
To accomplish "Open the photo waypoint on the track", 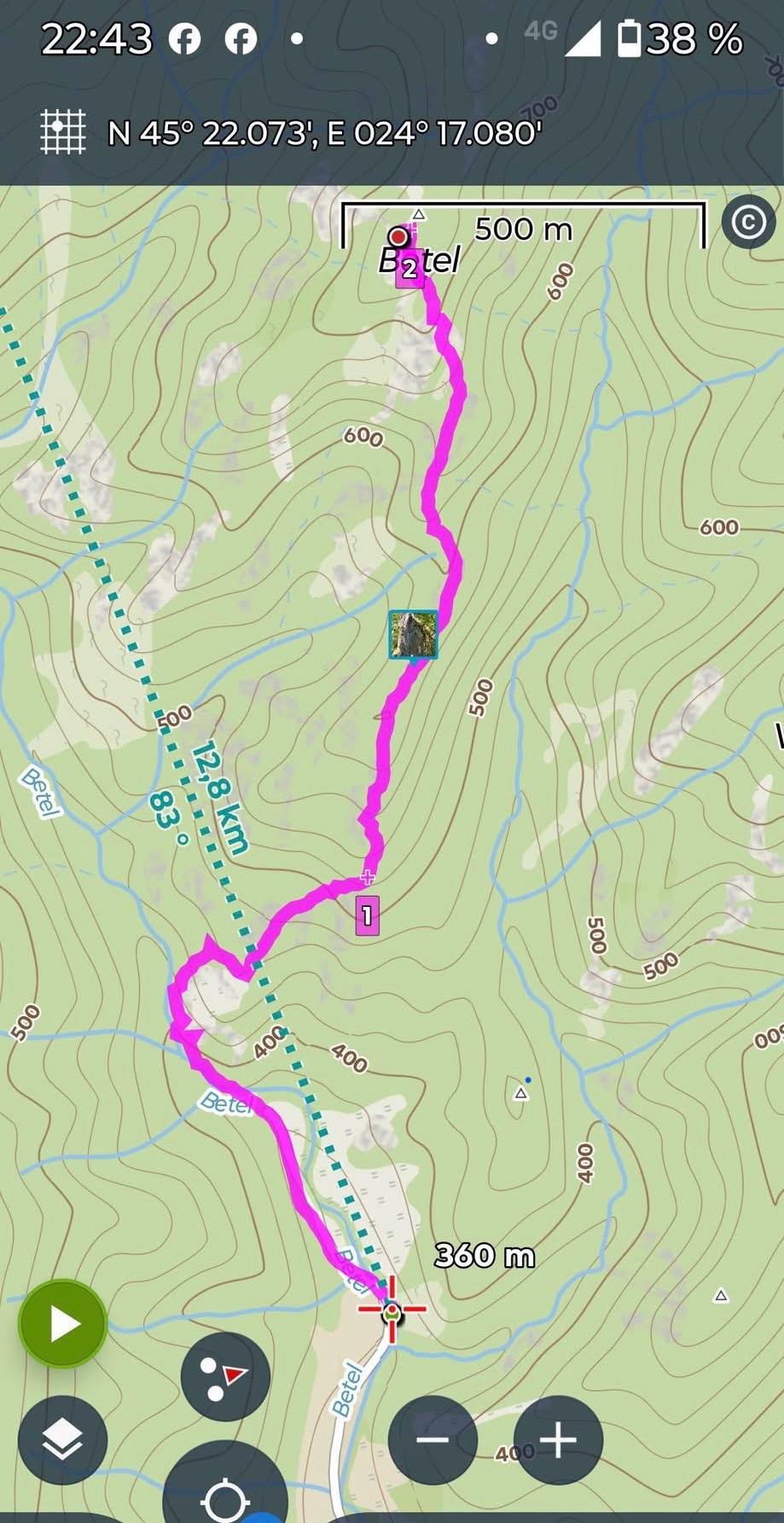I will pyautogui.click(x=413, y=635).
